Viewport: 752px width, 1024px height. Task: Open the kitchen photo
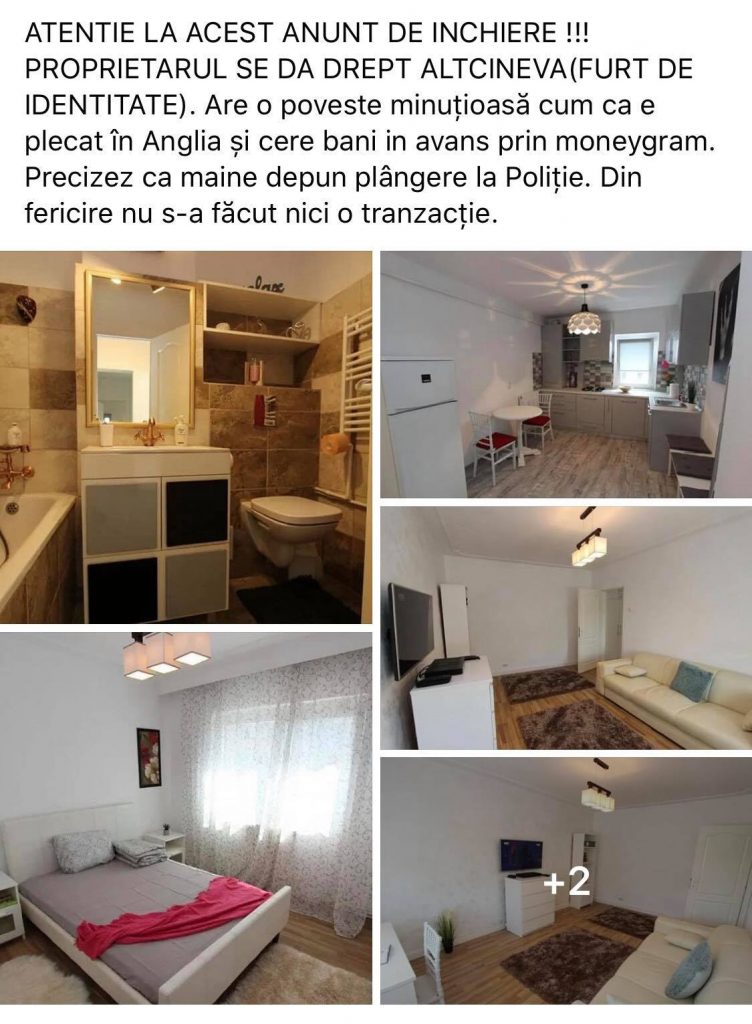(x=566, y=374)
